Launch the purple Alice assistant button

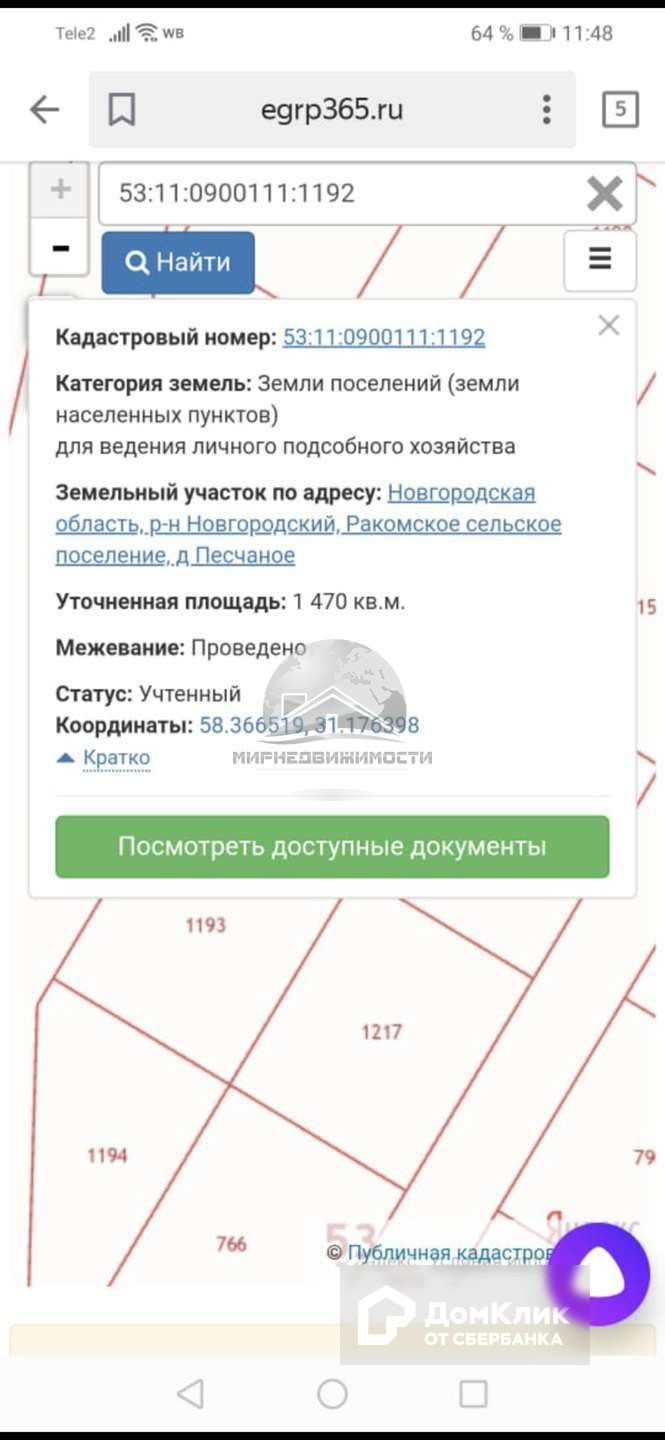pos(600,1272)
